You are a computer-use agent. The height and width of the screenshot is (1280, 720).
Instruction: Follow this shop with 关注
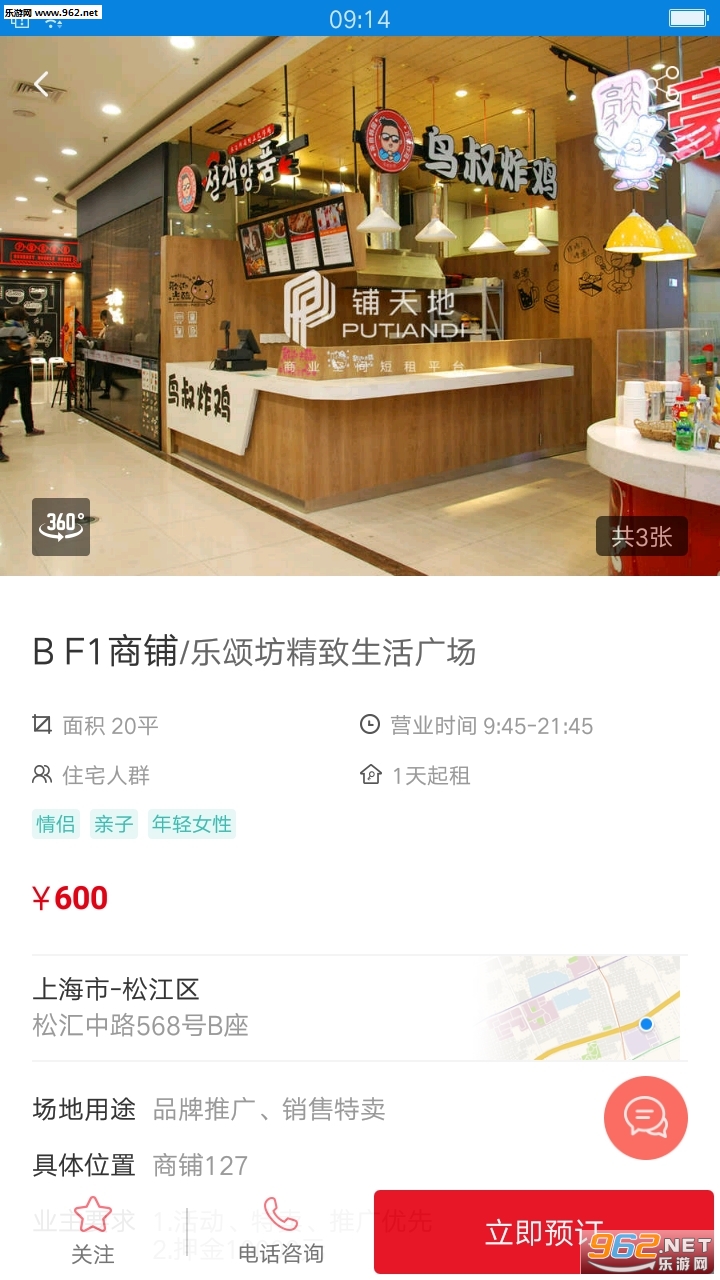93,1231
